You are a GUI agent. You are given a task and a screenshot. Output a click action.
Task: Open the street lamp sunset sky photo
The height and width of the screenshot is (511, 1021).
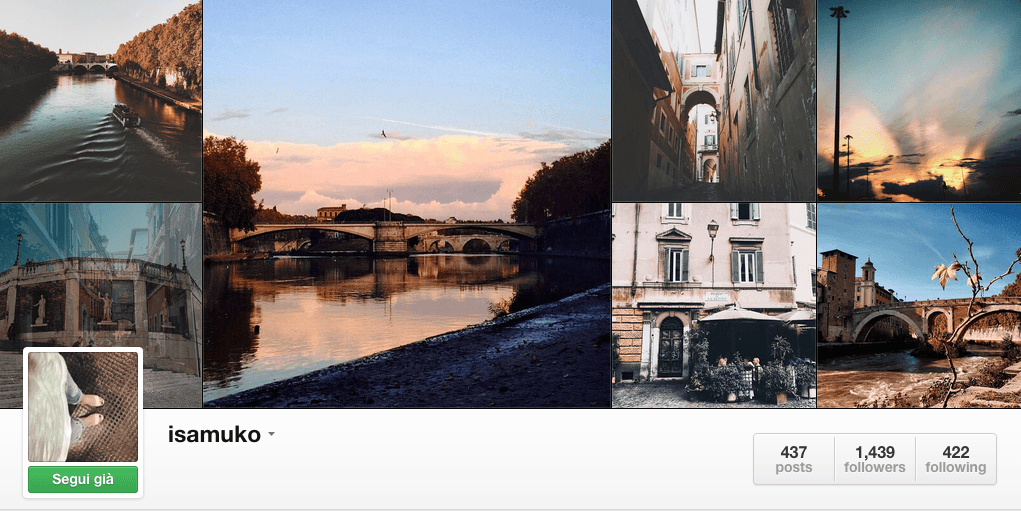point(918,100)
